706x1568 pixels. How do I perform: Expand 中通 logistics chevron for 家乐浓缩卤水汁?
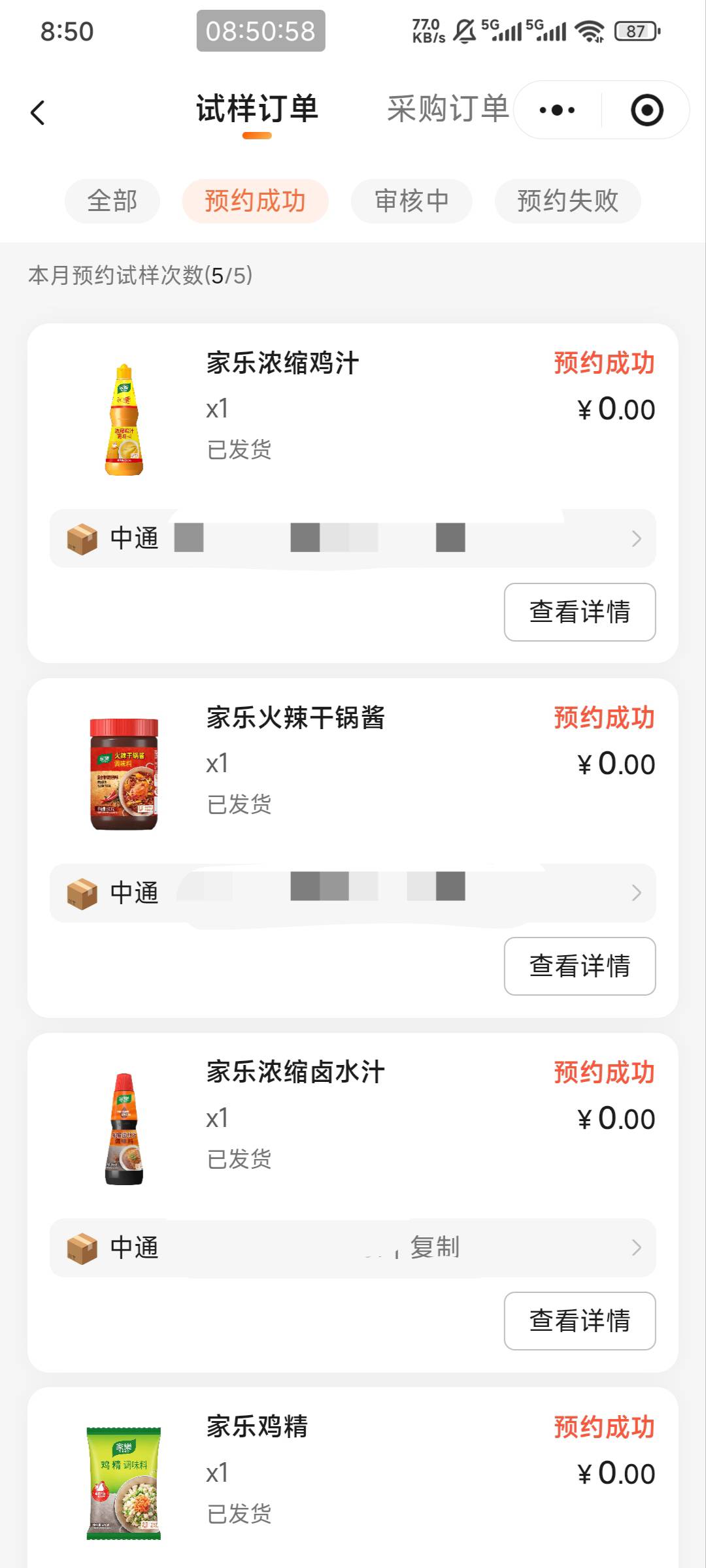click(636, 1248)
